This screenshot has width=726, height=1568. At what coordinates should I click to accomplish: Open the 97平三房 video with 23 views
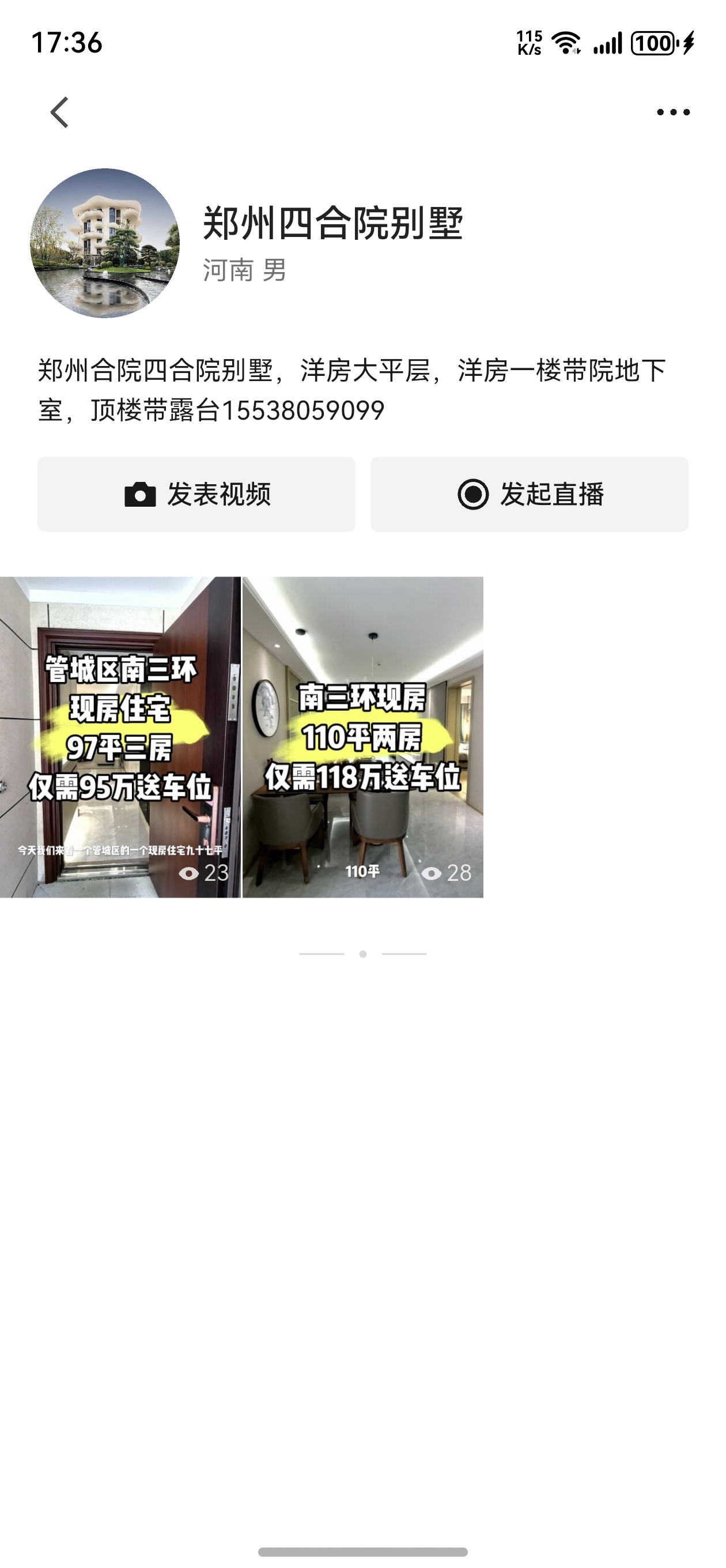click(x=120, y=737)
